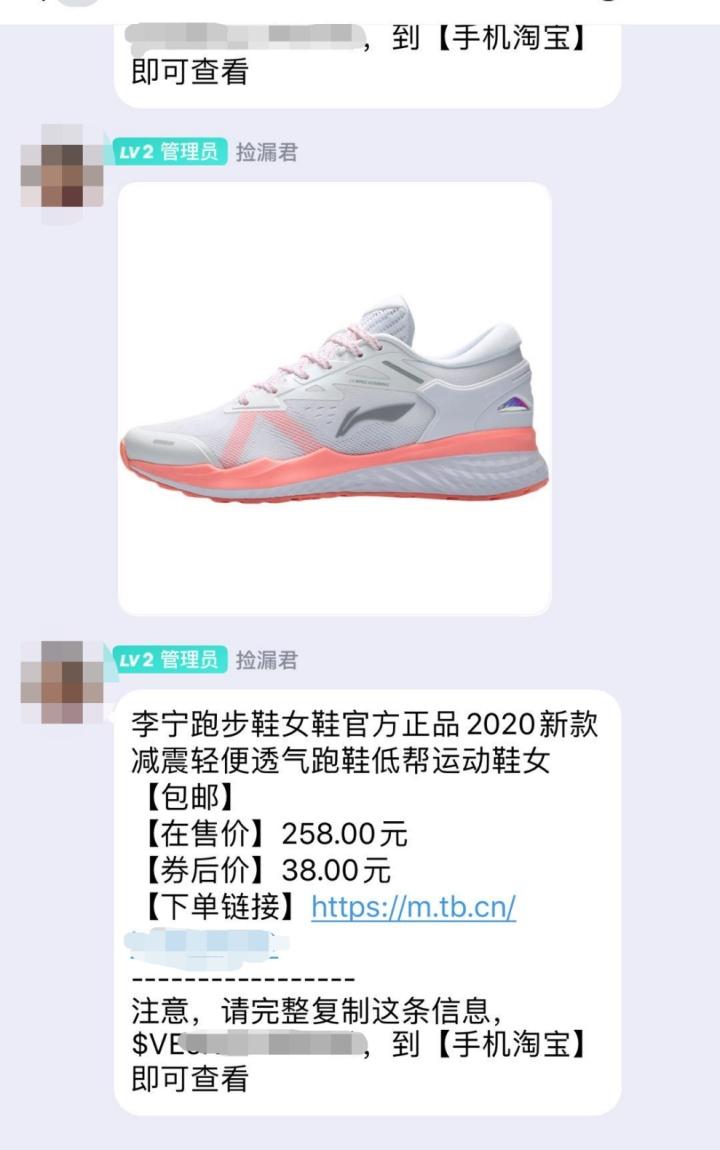Tap 捡漏君's avatar beside the 李宁跑步鞋 message
The image size is (720, 1150).
click(x=62, y=680)
